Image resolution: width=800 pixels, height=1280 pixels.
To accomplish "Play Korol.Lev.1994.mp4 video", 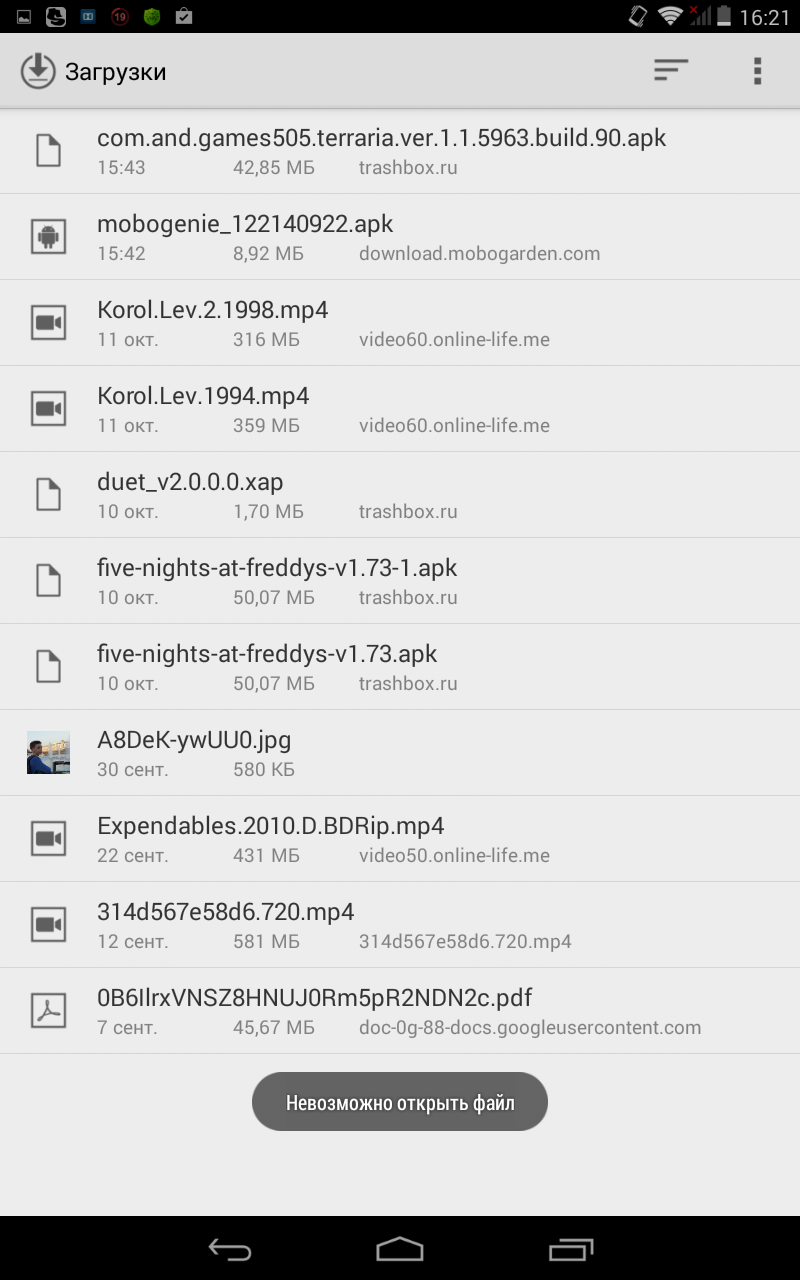I will point(203,408).
